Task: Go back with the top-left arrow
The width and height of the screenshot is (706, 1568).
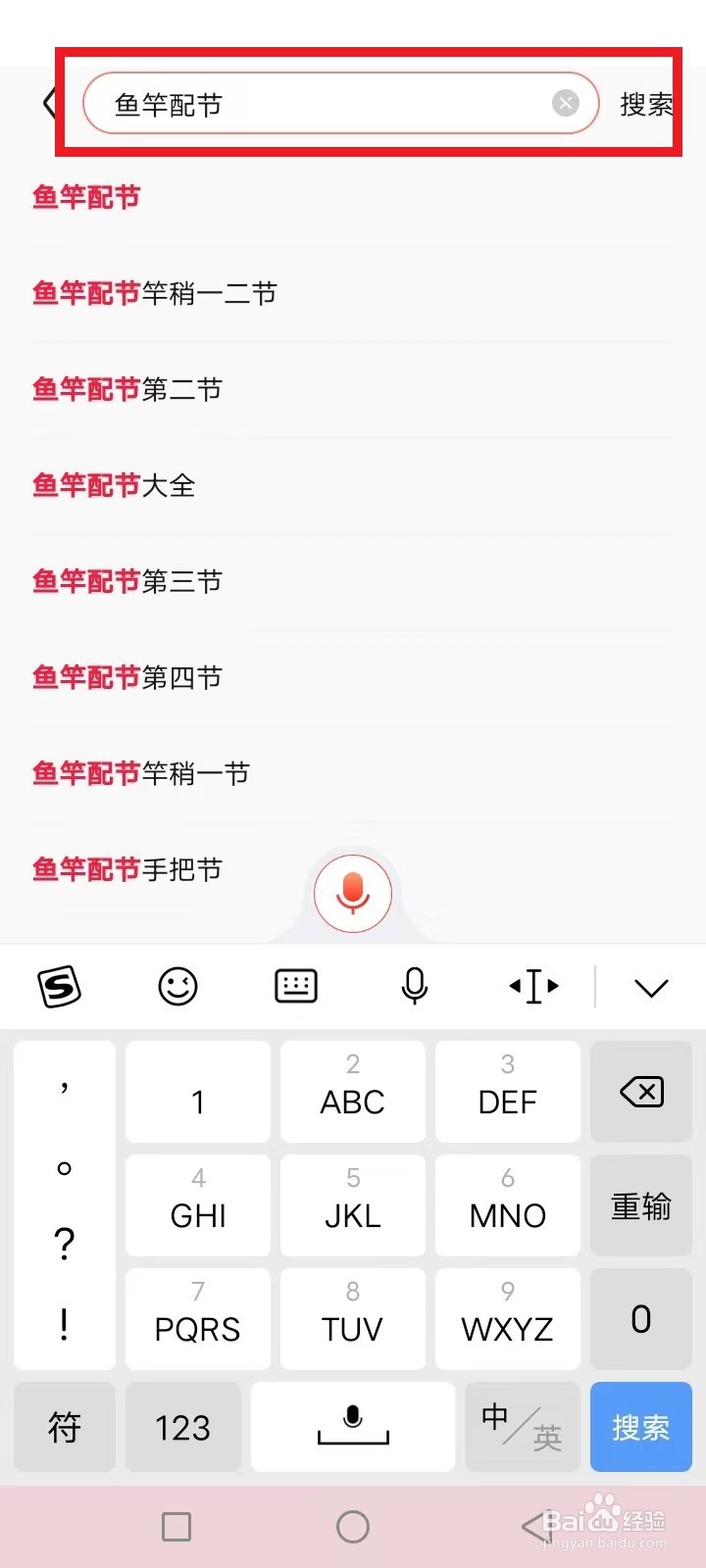Action: [50, 102]
